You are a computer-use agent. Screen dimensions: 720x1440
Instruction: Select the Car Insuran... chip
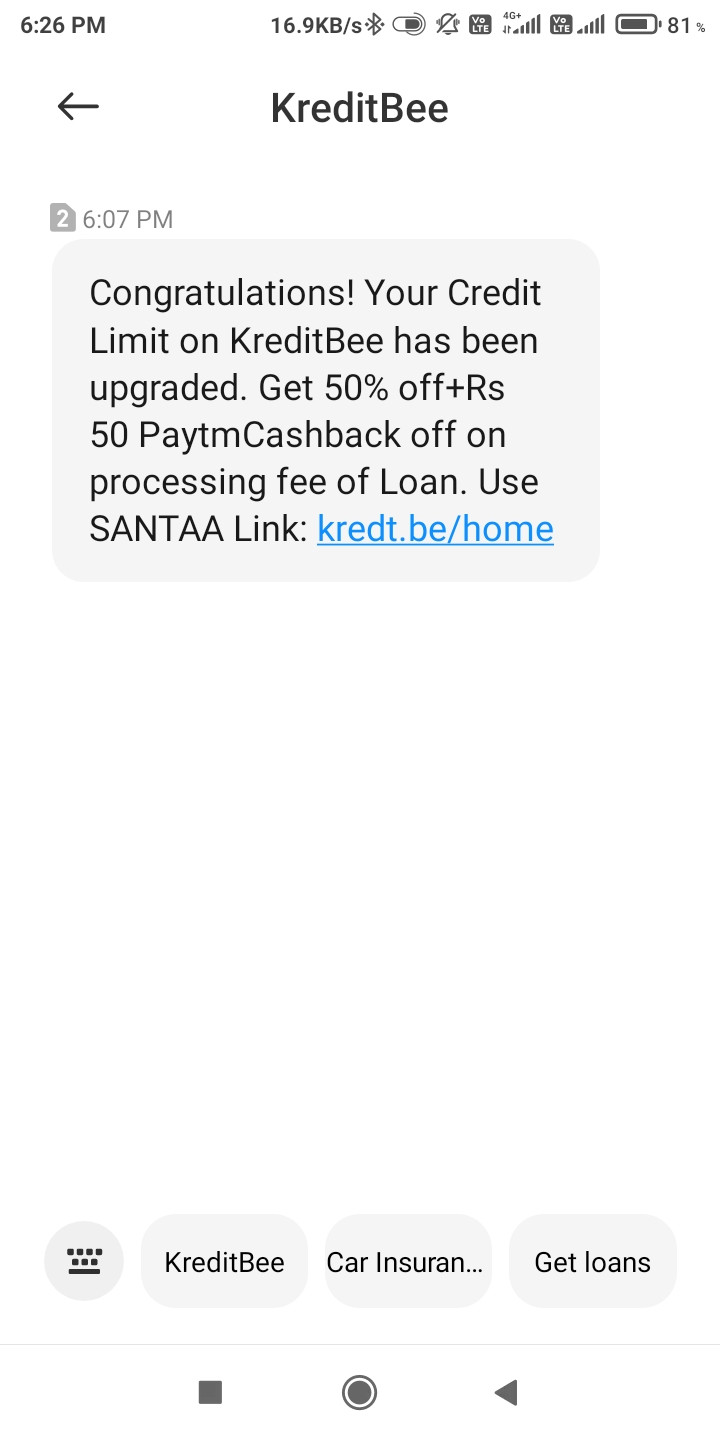point(408,1262)
